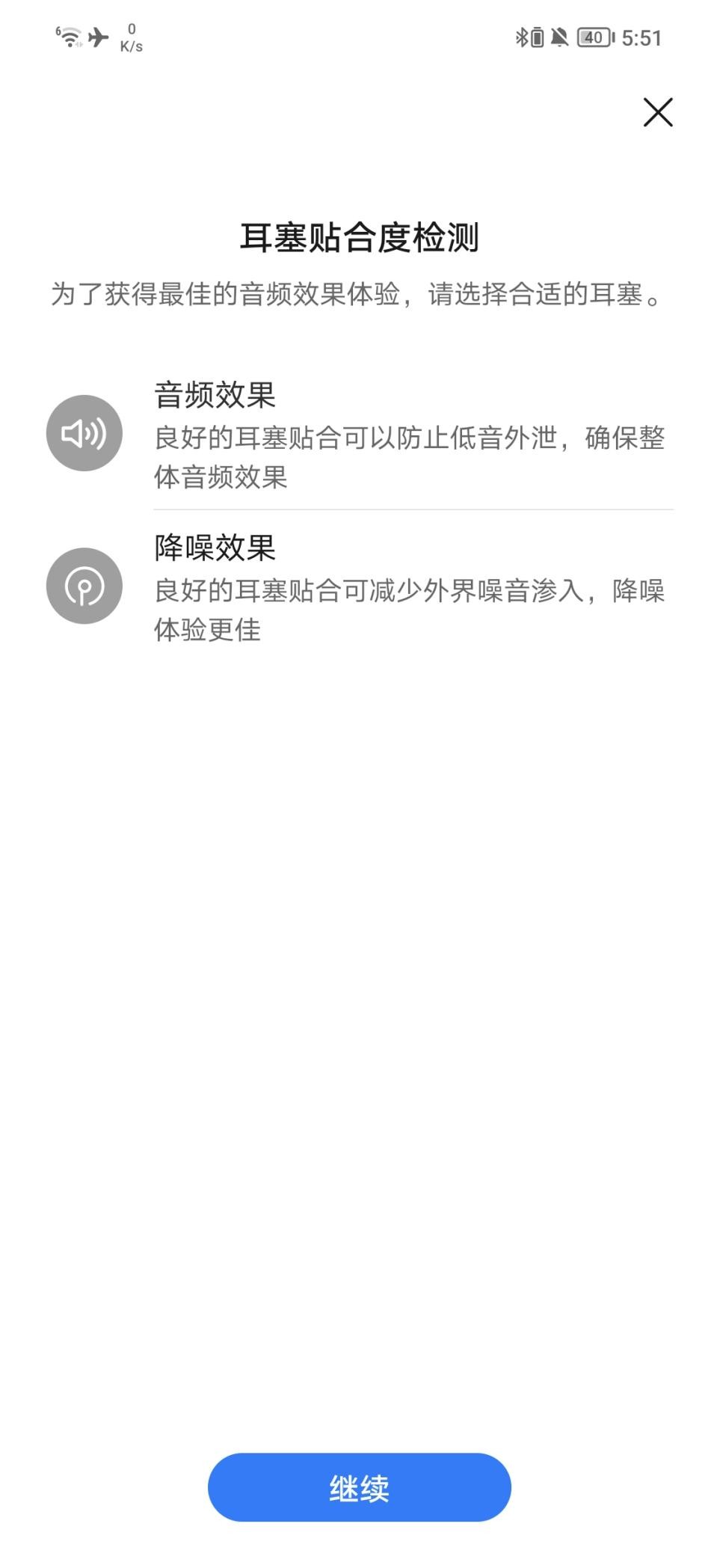The height and width of the screenshot is (1568, 720).
Task: Select the 音频效果 speaker icon
Action: point(84,432)
